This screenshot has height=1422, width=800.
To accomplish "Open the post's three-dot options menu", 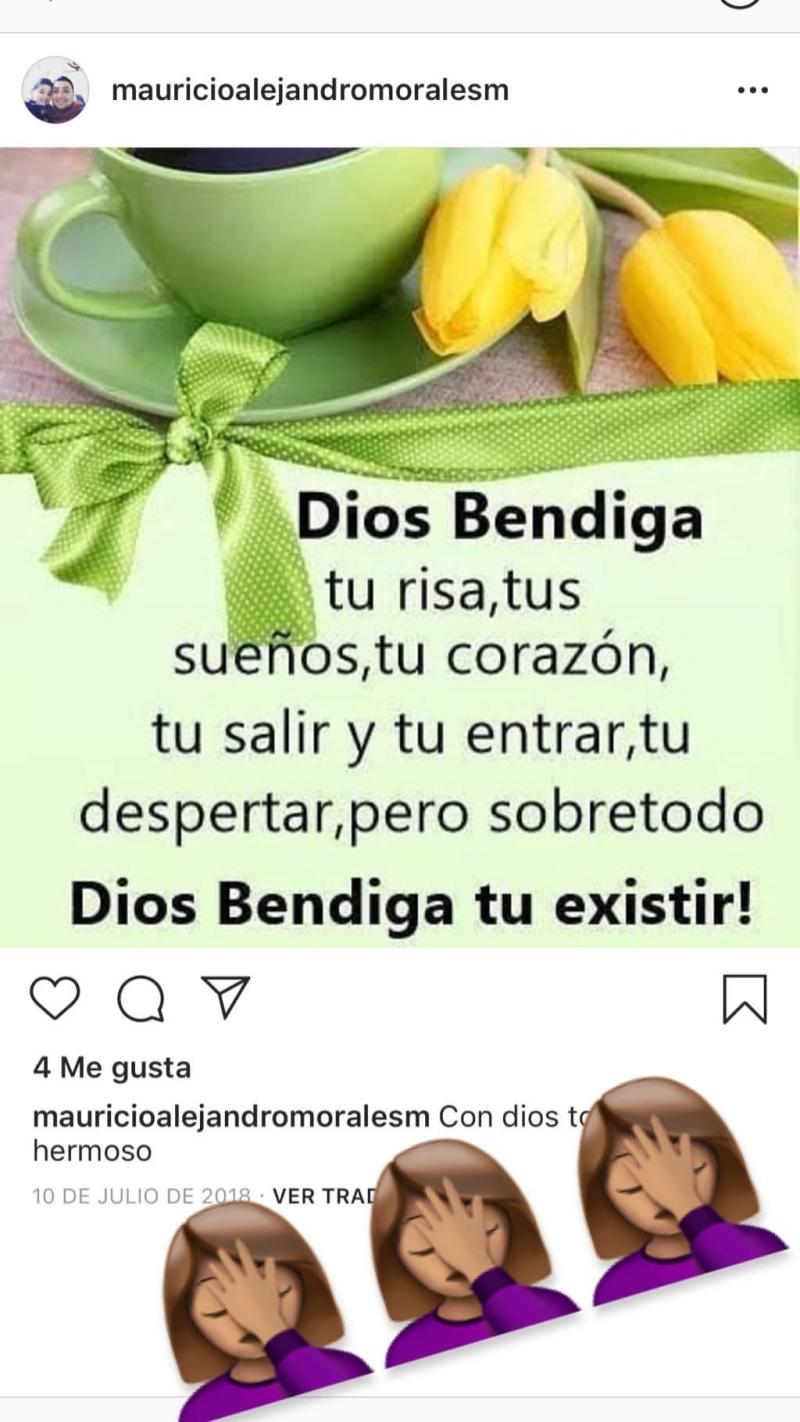I will pos(751,90).
